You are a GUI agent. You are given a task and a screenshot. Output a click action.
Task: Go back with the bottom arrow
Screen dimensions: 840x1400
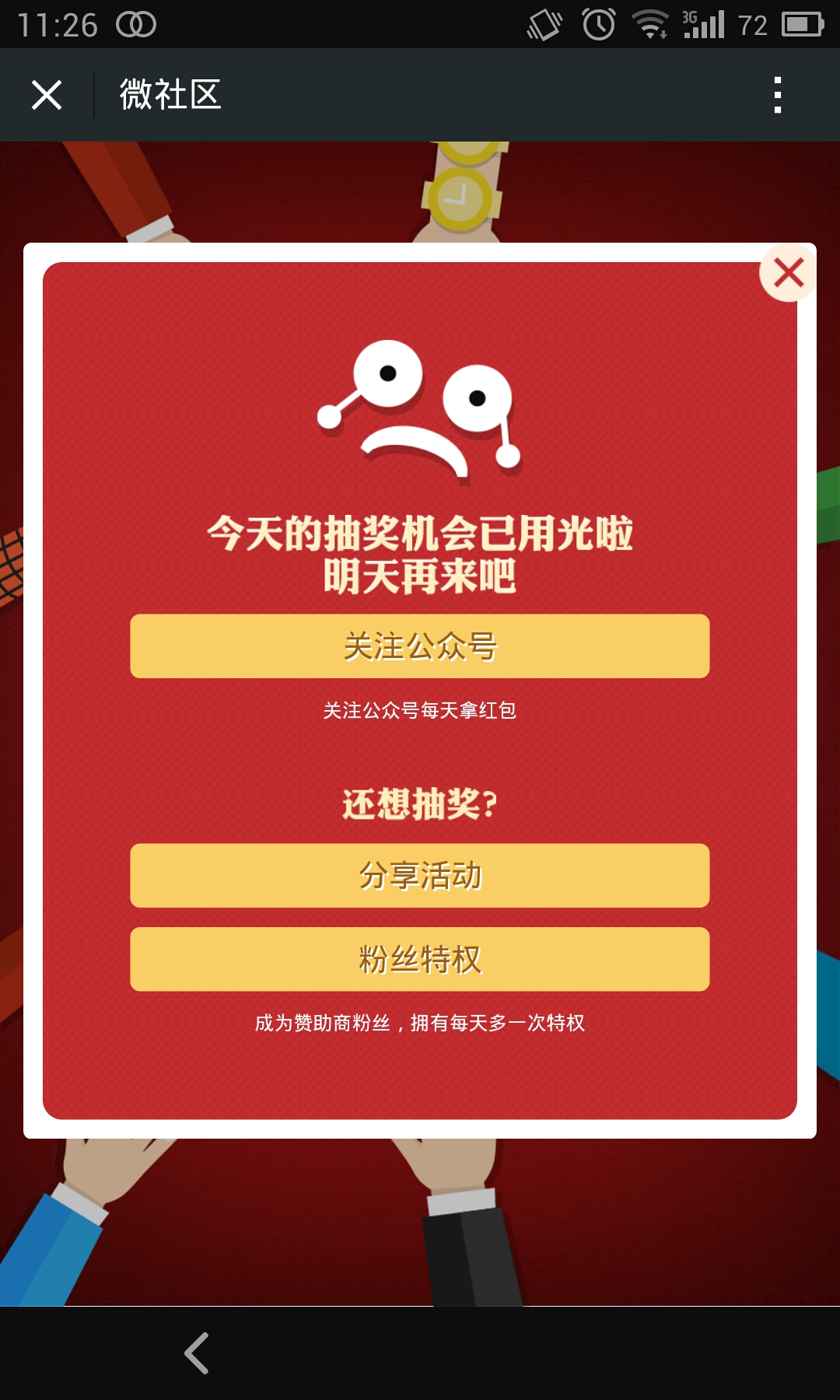tap(197, 1353)
